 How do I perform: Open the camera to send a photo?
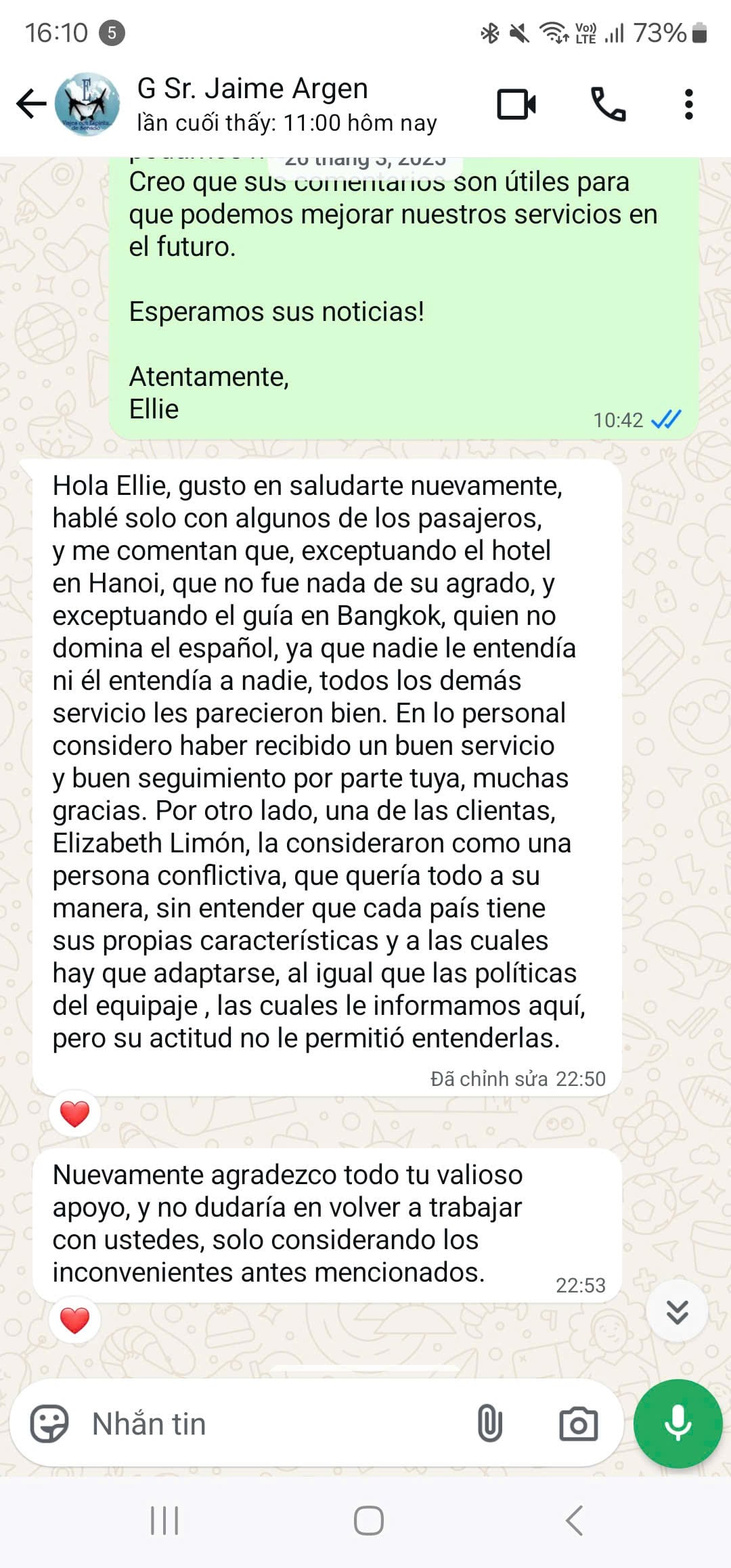(578, 1424)
